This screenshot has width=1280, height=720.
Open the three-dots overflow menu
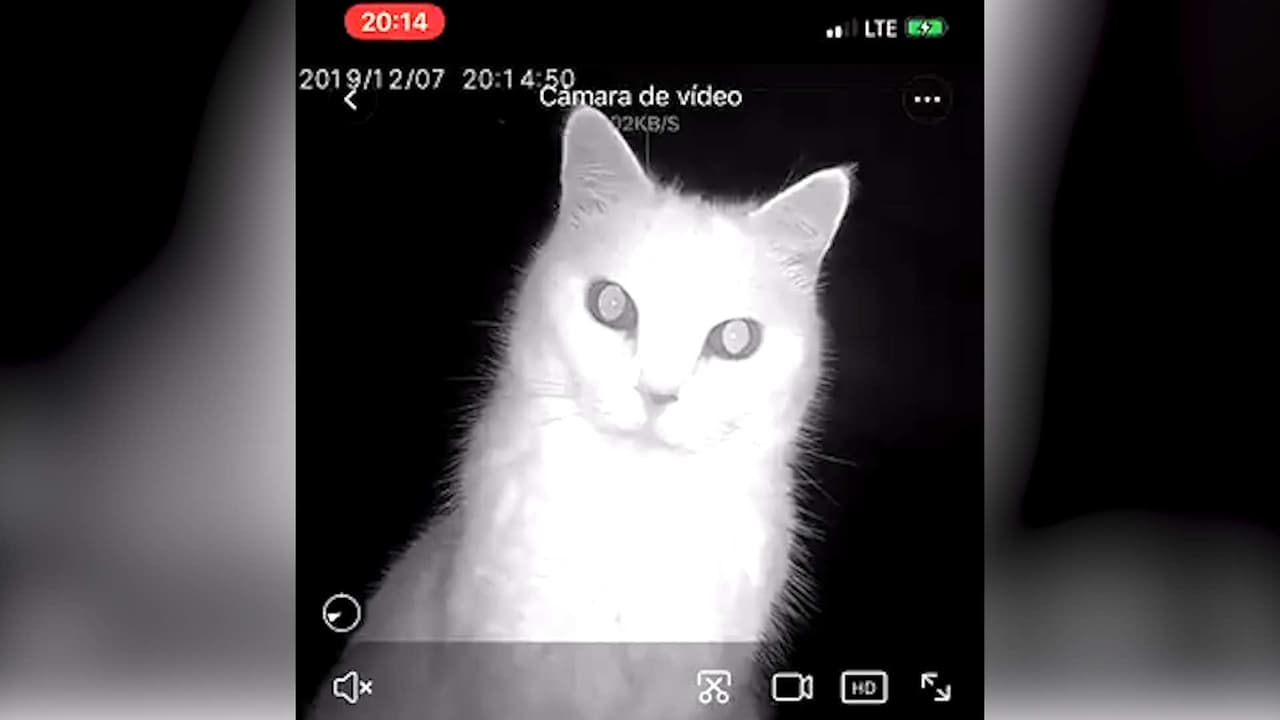[x=927, y=99]
